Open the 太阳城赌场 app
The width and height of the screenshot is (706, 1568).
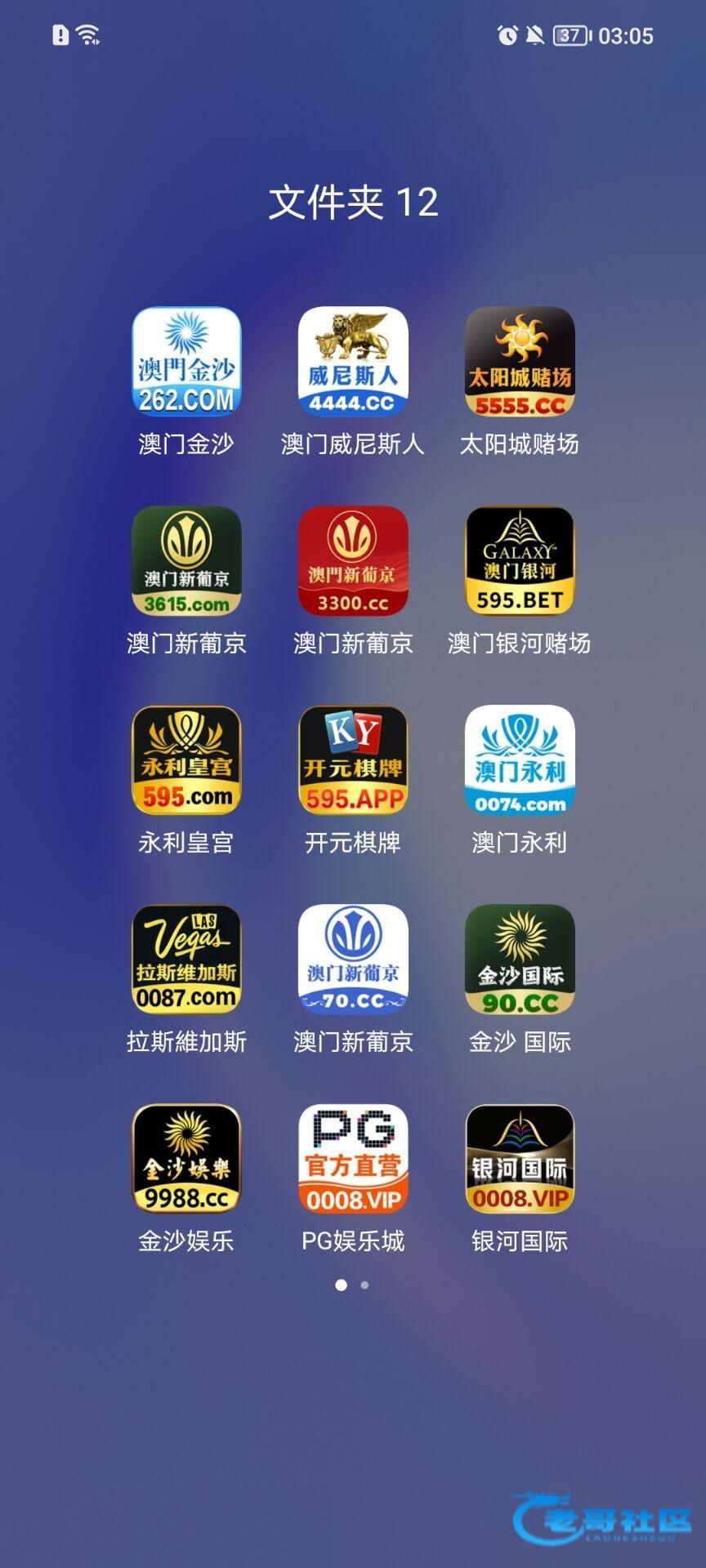pos(520,361)
